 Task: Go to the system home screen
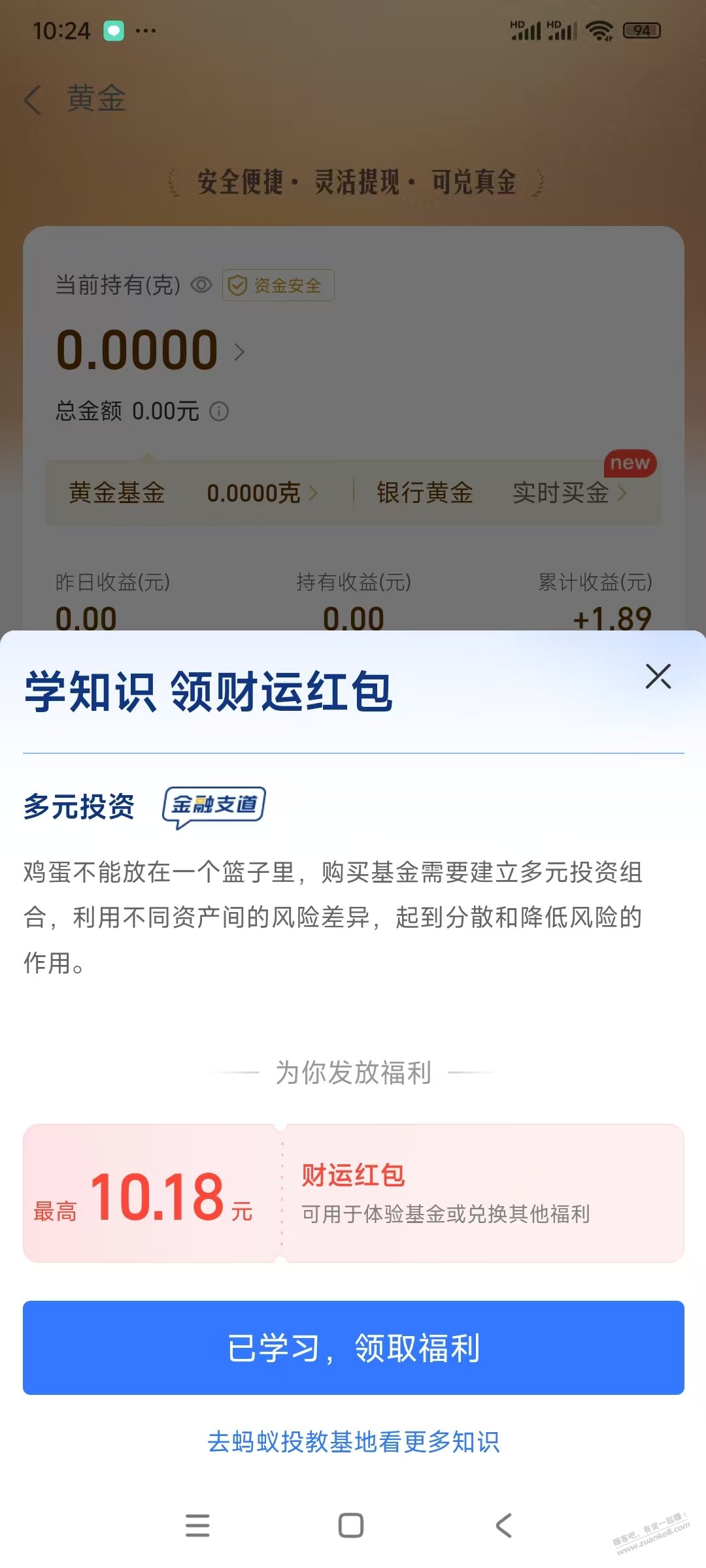351,1526
